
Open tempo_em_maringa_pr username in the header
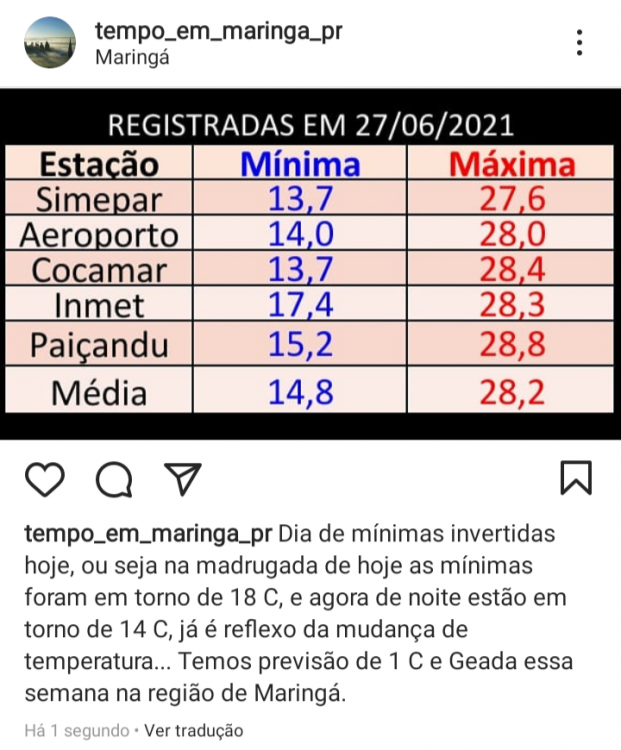(218, 31)
